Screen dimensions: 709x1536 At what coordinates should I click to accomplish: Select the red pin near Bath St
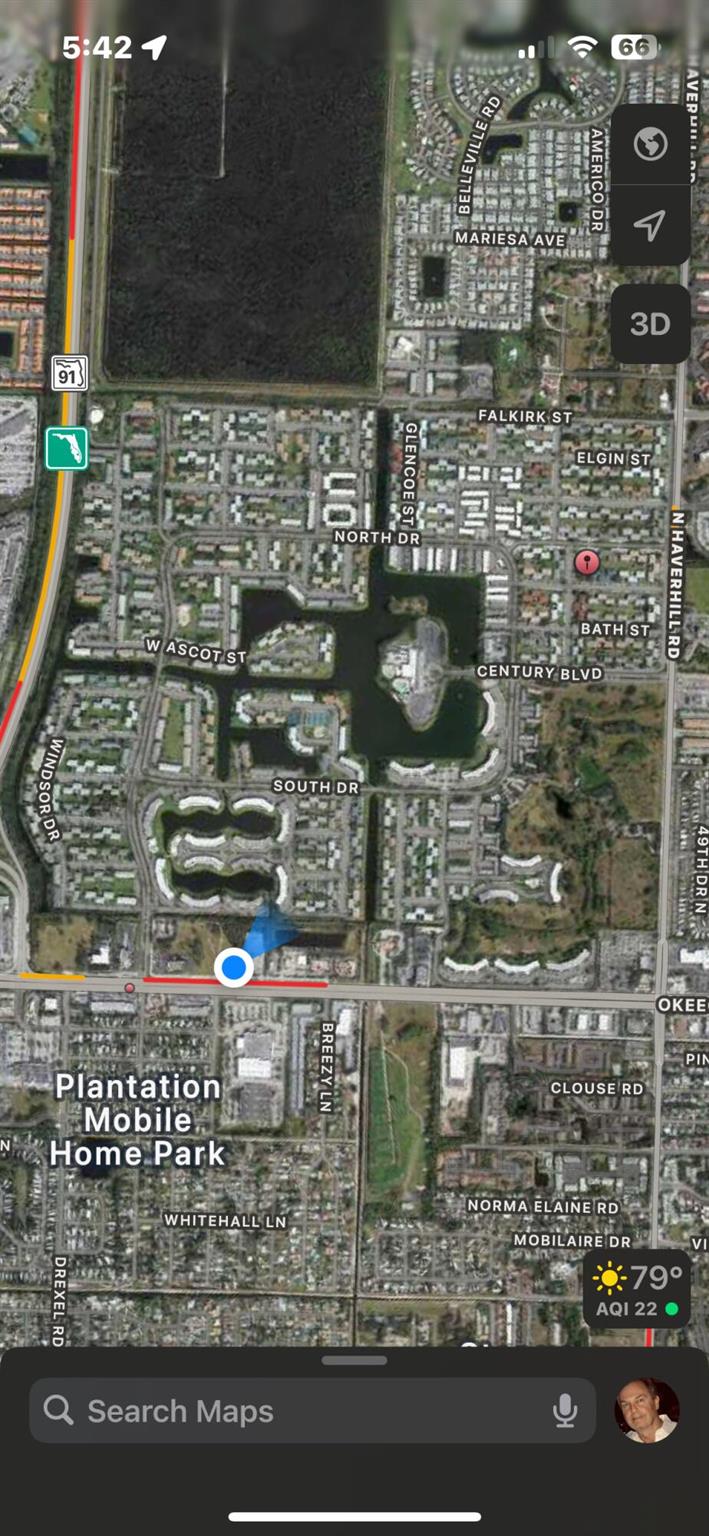pyautogui.click(x=587, y=563)
